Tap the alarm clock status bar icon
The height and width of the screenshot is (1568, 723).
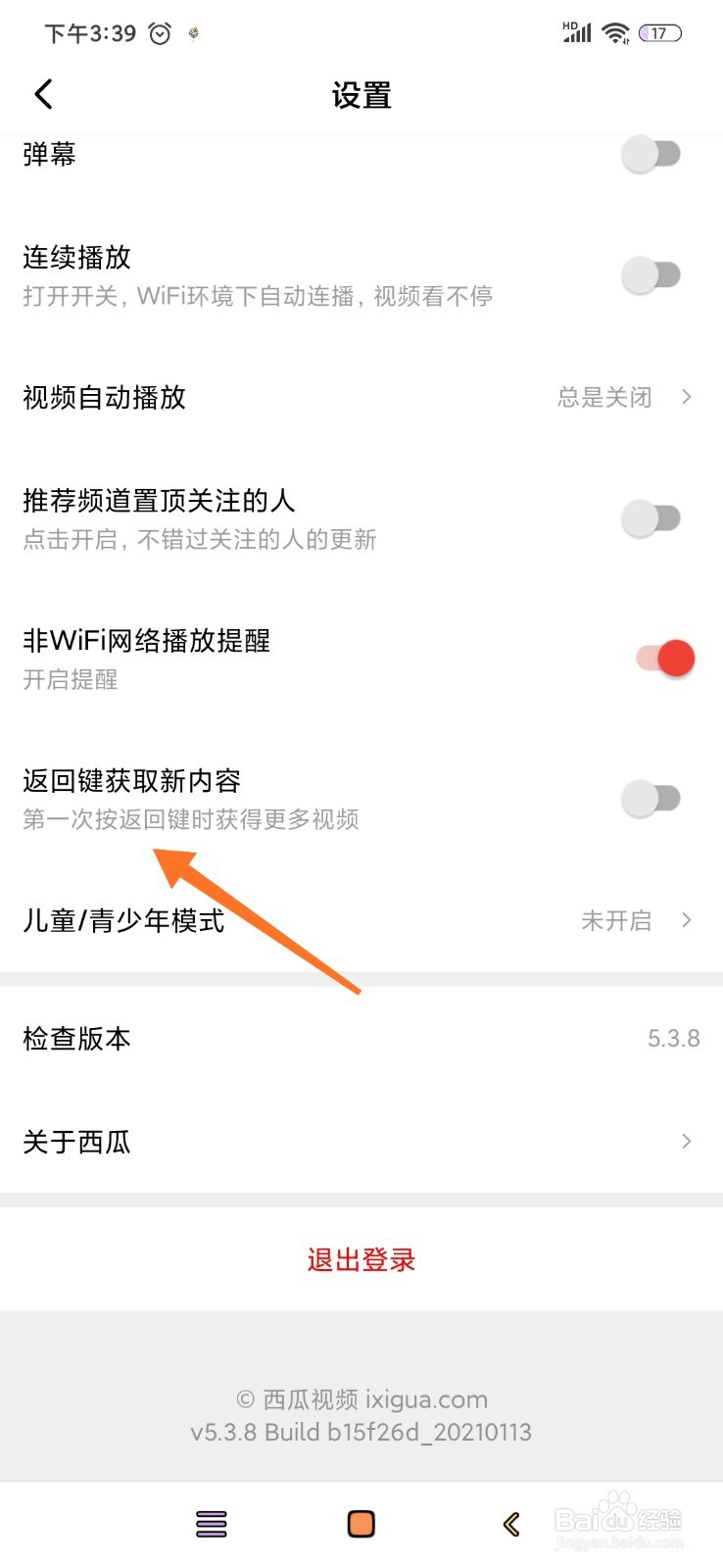click(159, 33)
